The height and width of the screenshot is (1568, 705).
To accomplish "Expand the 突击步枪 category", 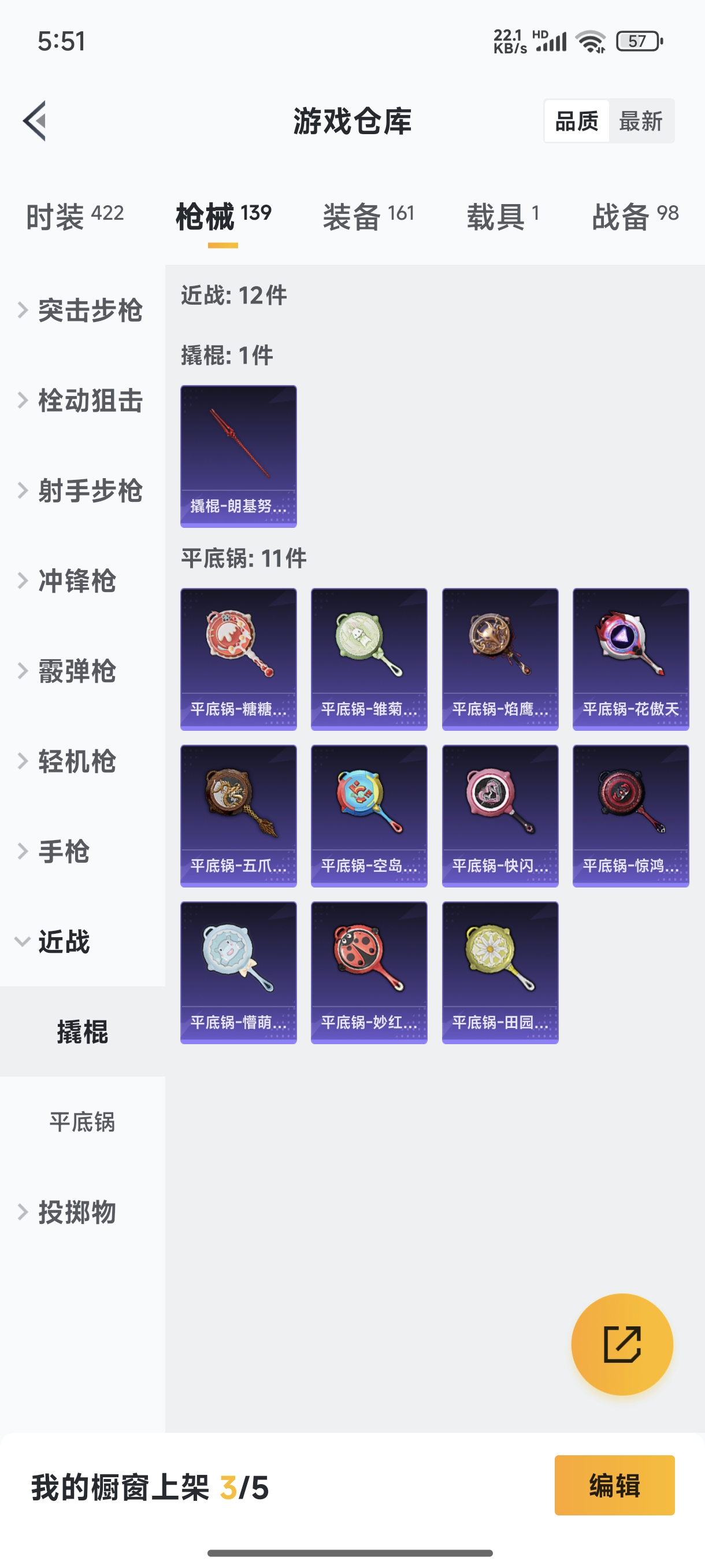I will (x=90, y=311).
